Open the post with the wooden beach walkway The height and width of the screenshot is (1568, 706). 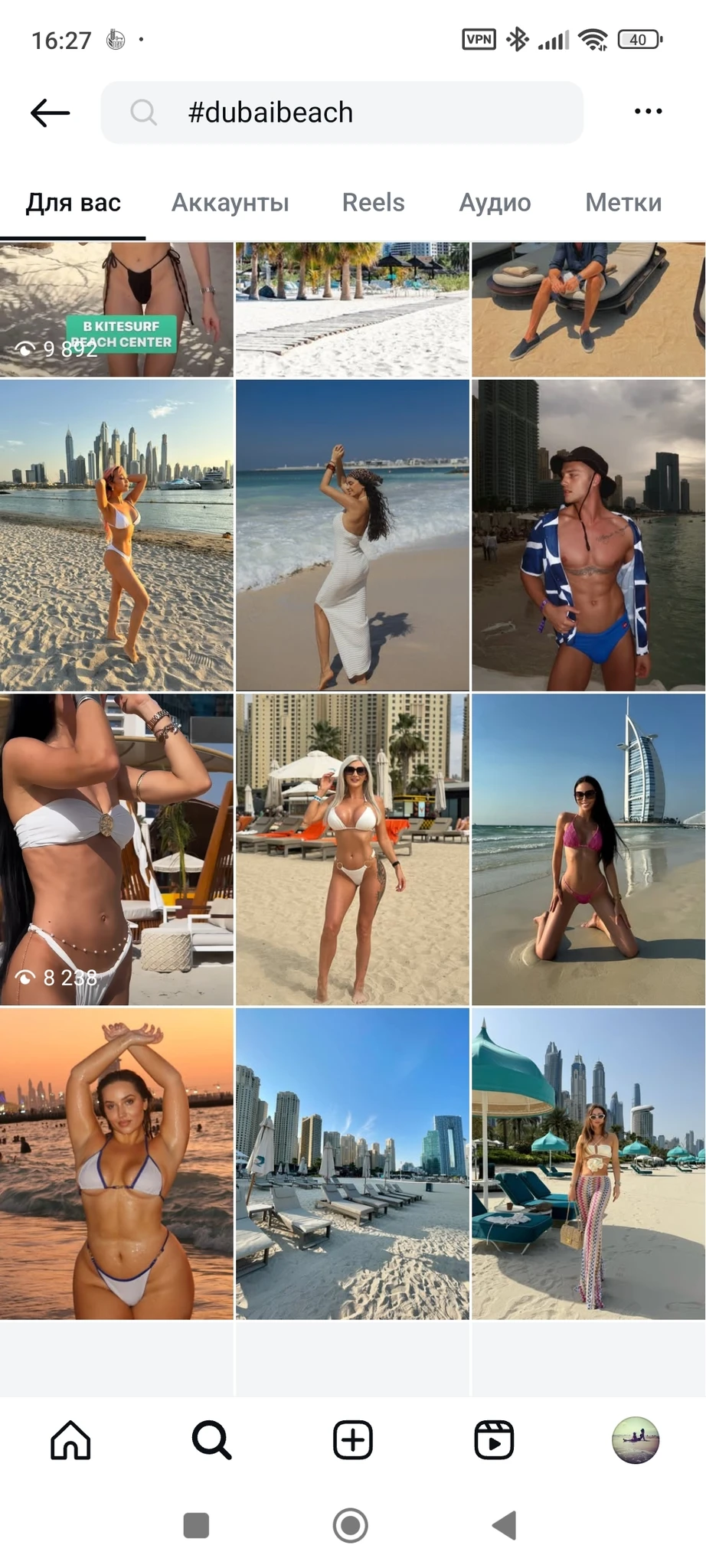tap(352, 309)
